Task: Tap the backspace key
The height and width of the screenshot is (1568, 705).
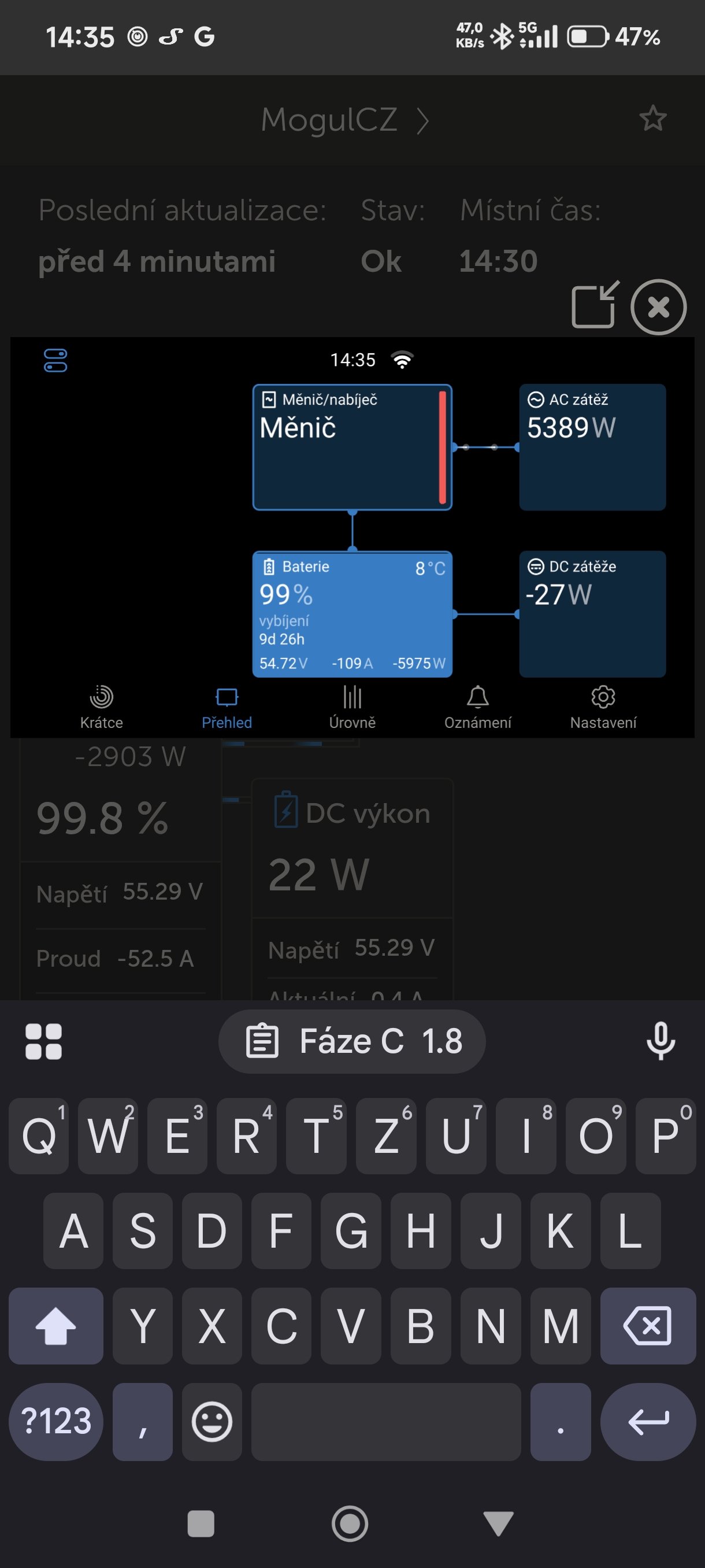Action: (x=647, y=1325)
